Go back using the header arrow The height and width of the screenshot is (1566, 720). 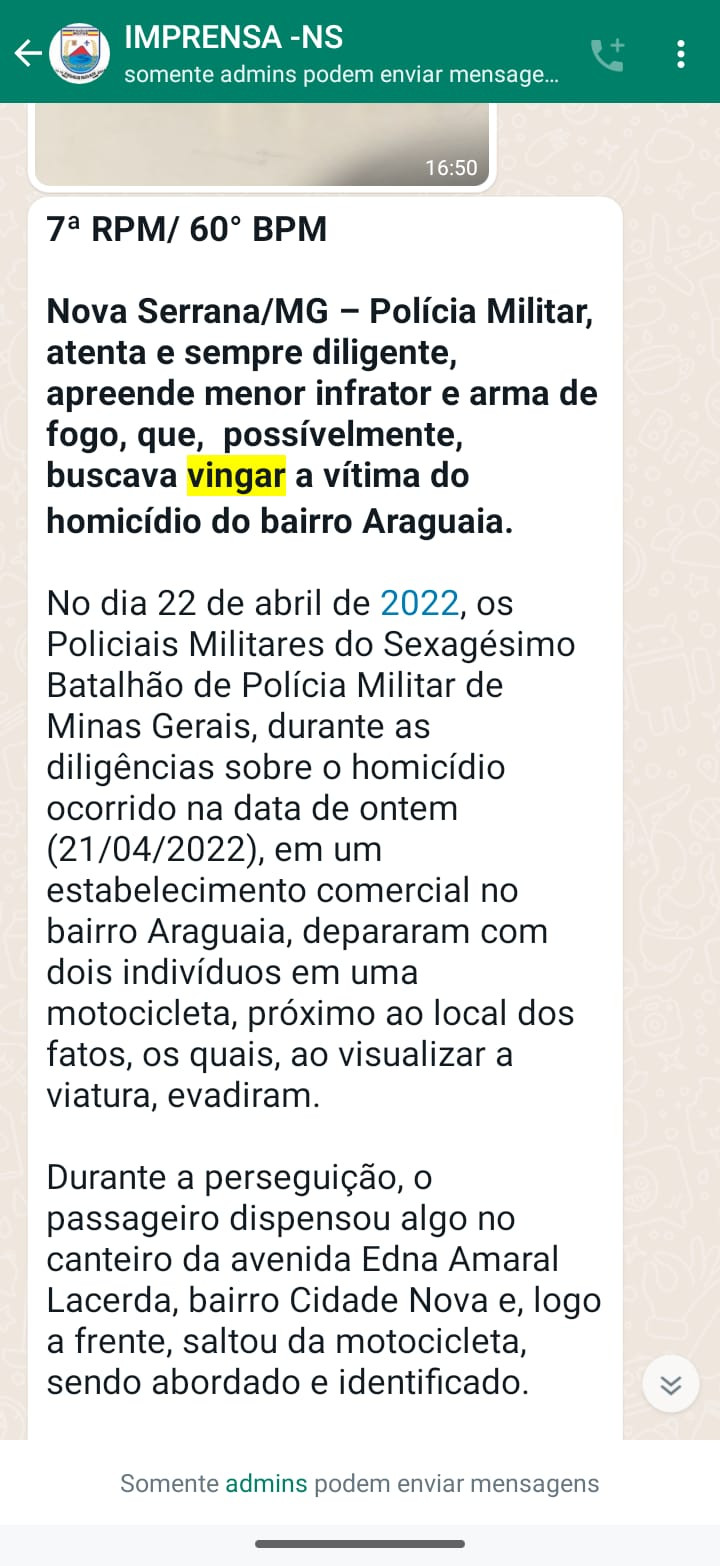tap(28, 53)
